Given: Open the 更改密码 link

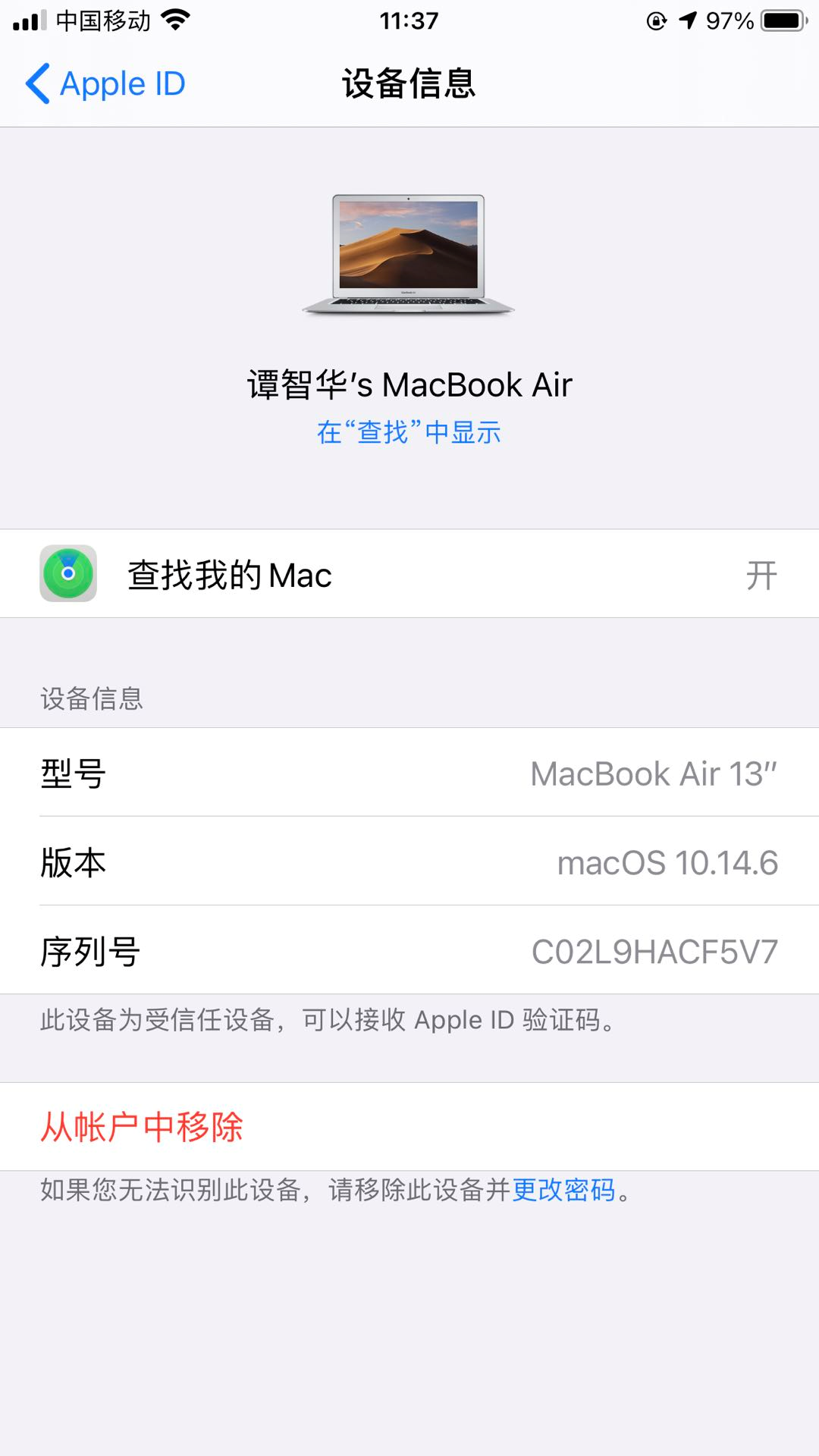Looking at the screenshot, I should point(563,1190).
